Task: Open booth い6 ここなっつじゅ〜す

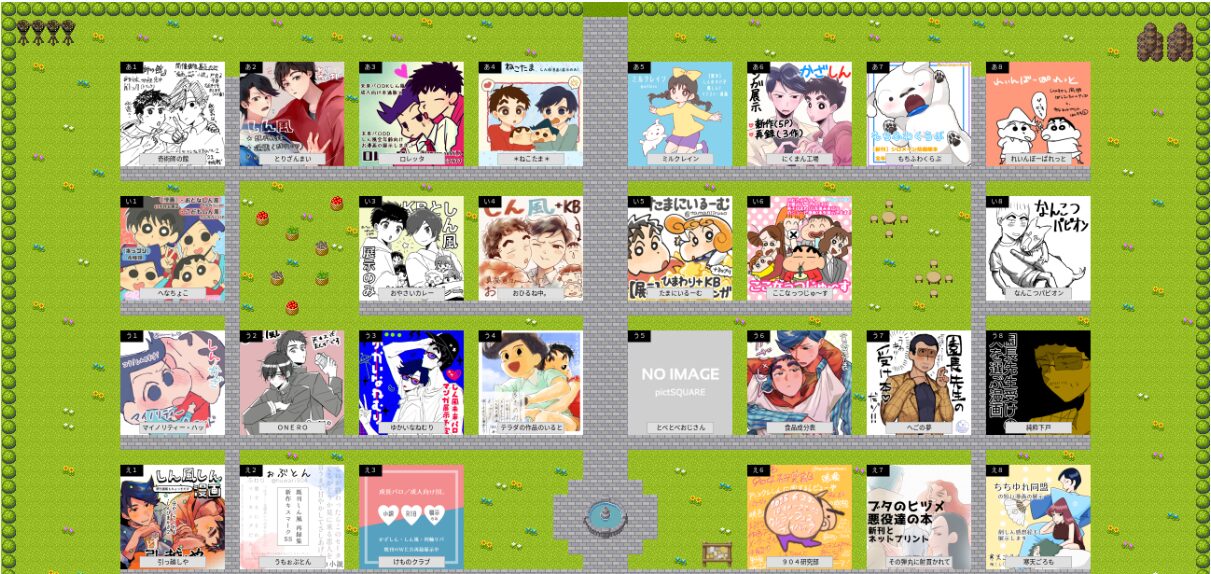Action: click(799, 248)
